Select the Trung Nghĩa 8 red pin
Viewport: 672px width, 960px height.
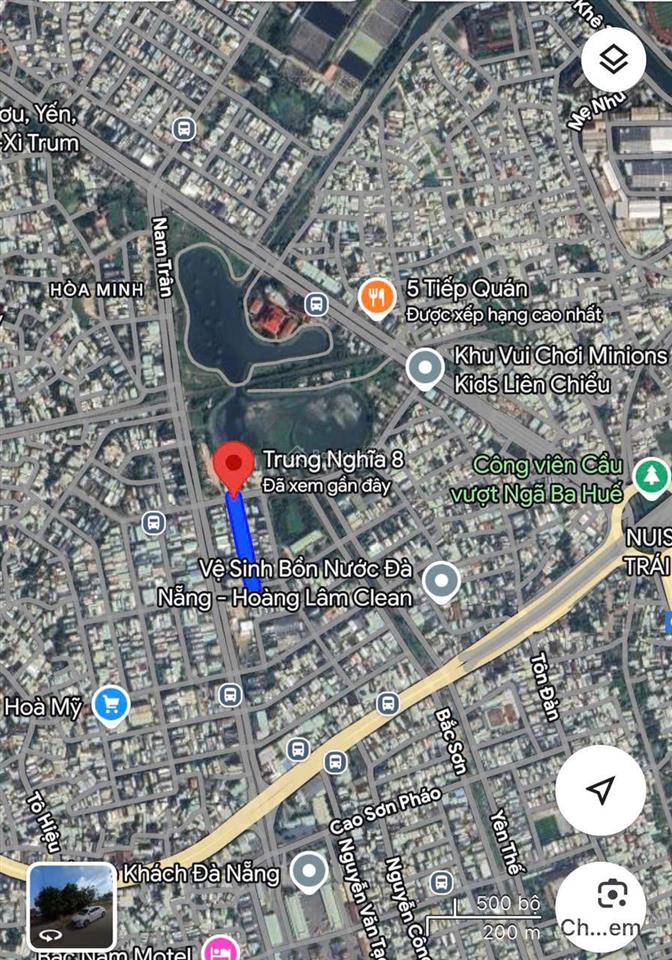point(234,468)
